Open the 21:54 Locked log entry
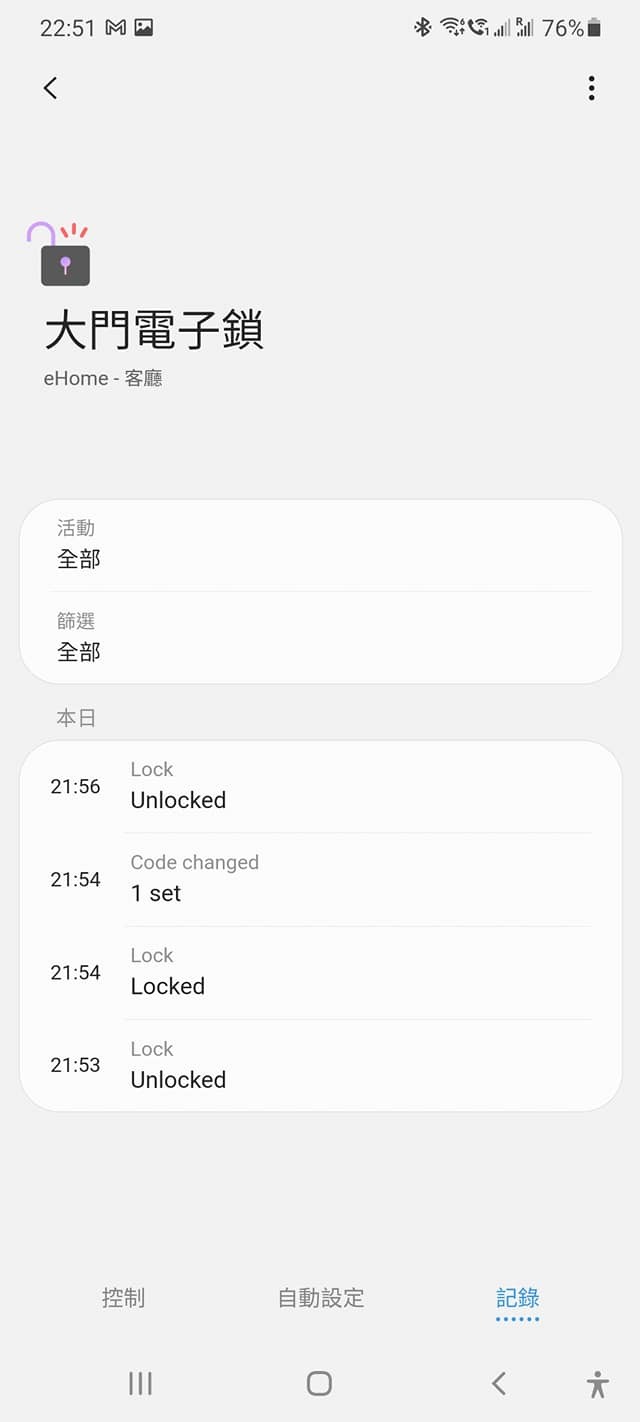This screenshot has width=640, height=1422. click(x=321, y=972)
